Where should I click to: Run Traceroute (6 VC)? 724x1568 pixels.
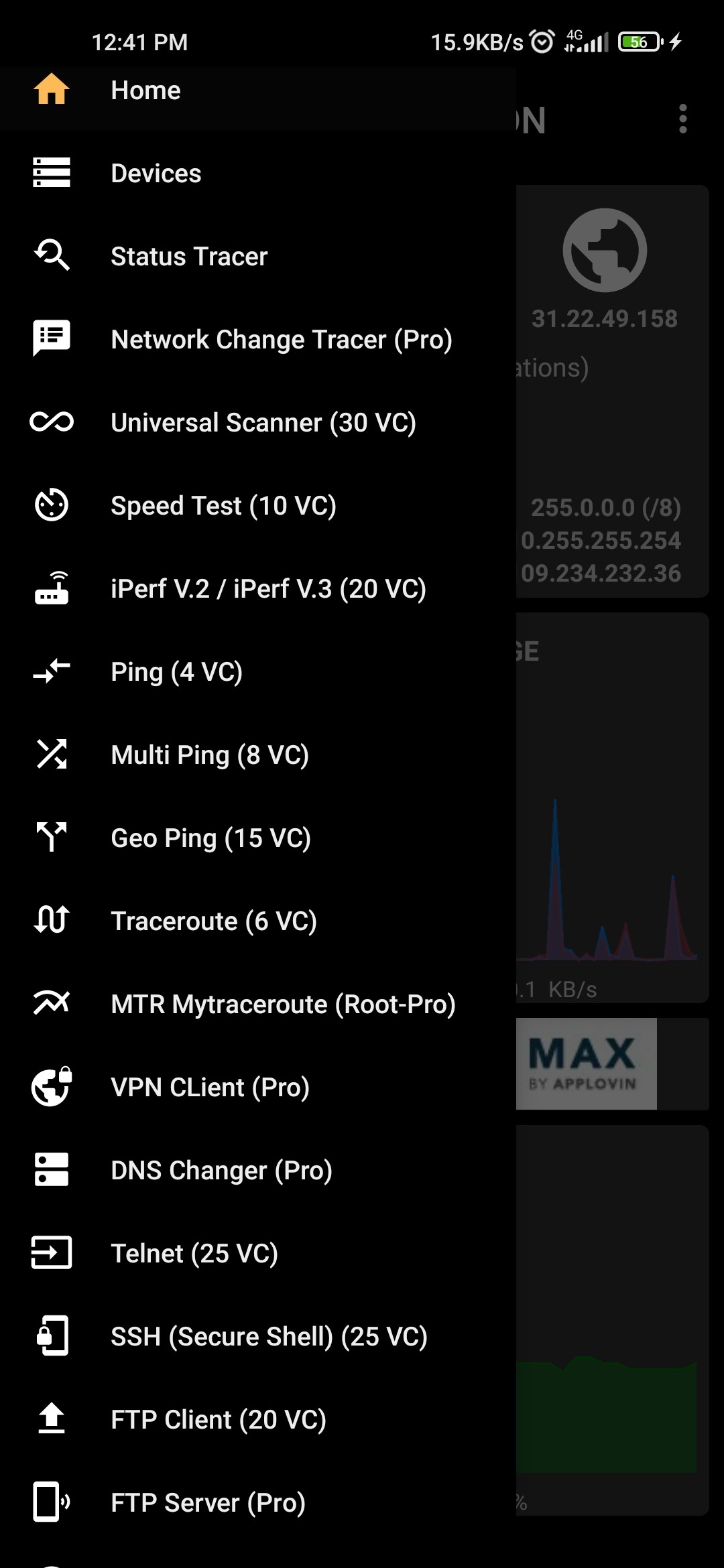click(213, 921)
